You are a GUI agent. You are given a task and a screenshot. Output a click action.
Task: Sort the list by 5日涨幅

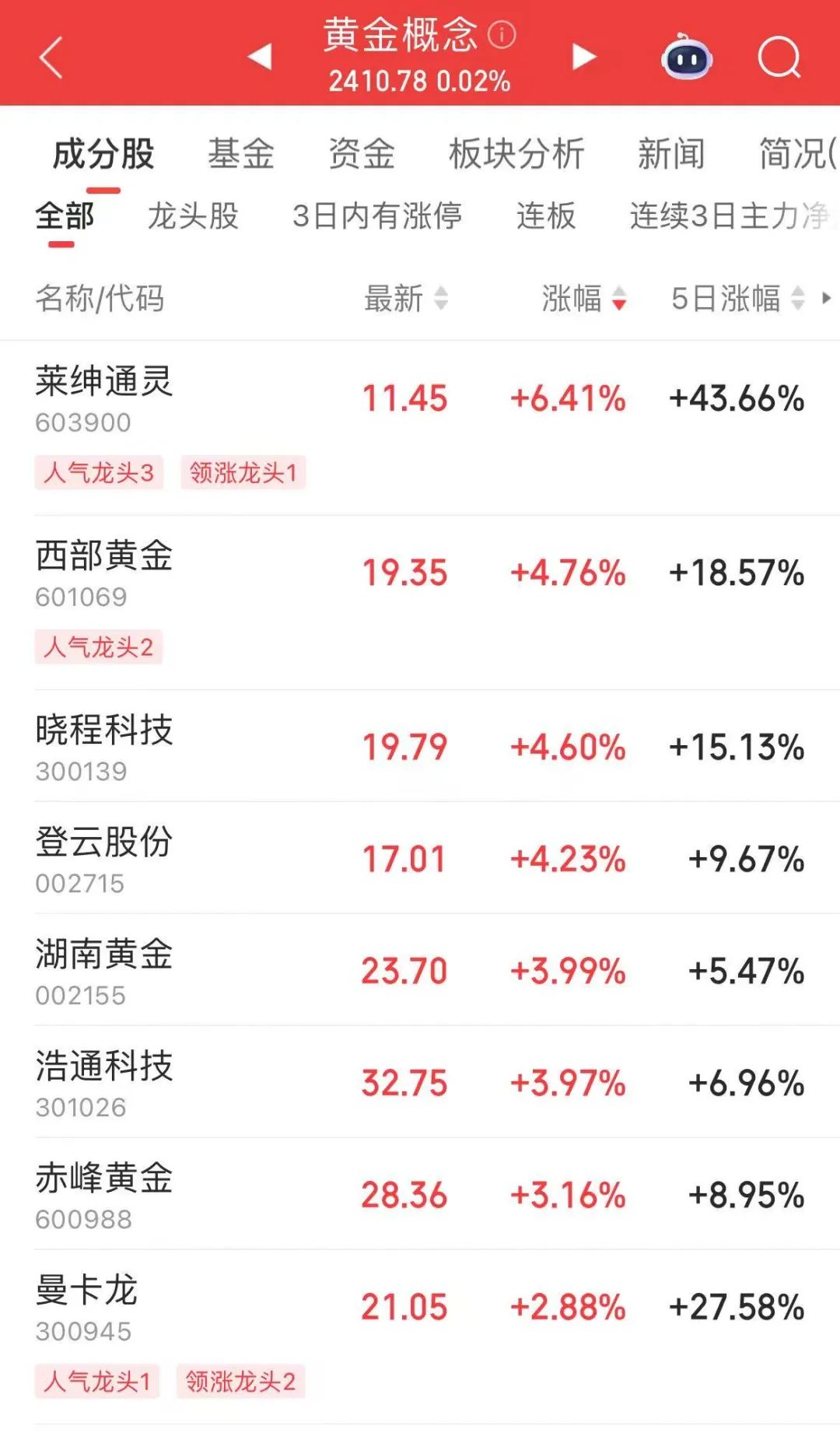(738, 298)
